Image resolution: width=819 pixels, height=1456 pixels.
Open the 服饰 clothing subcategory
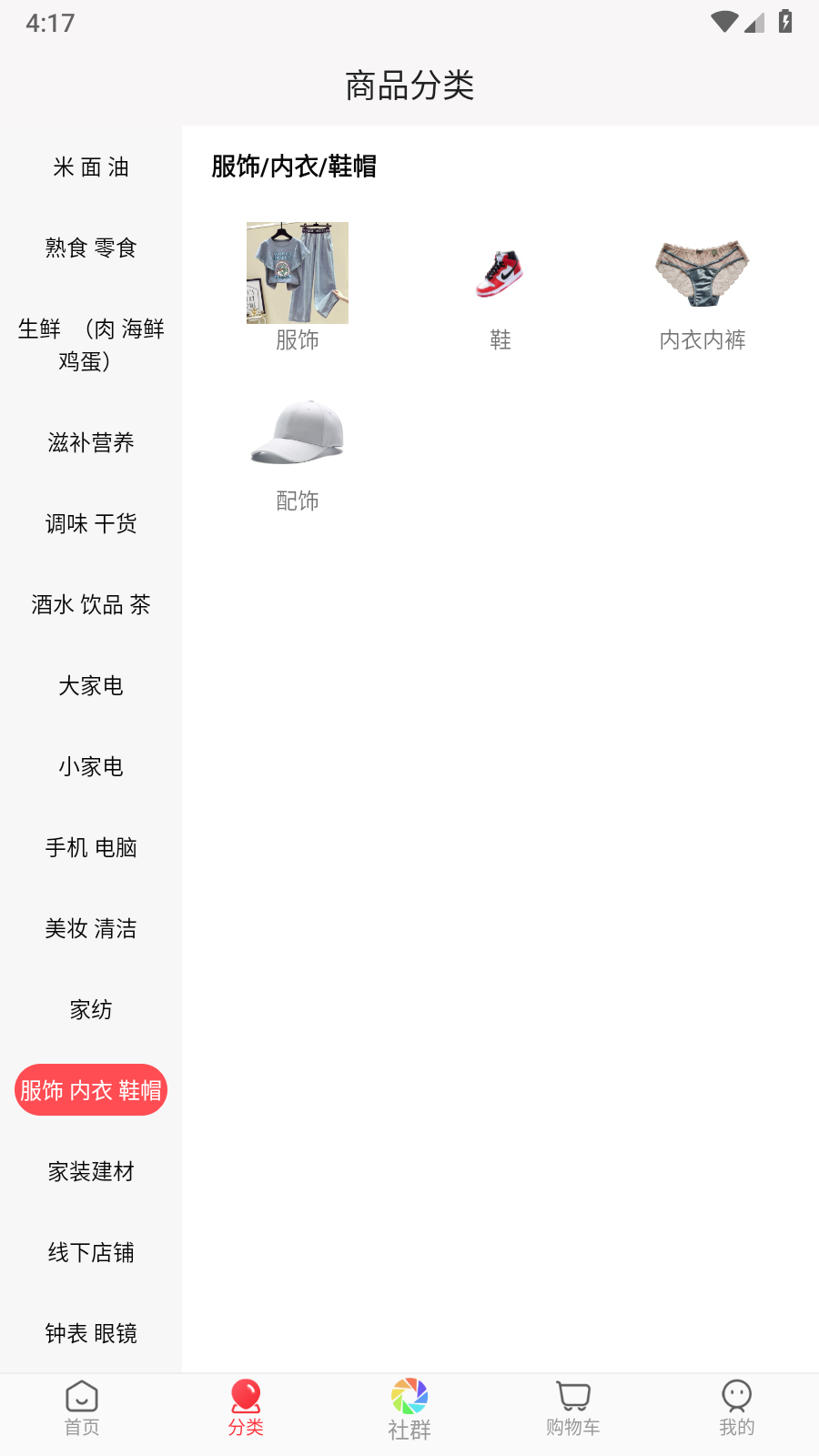click(x=297, y=273)
